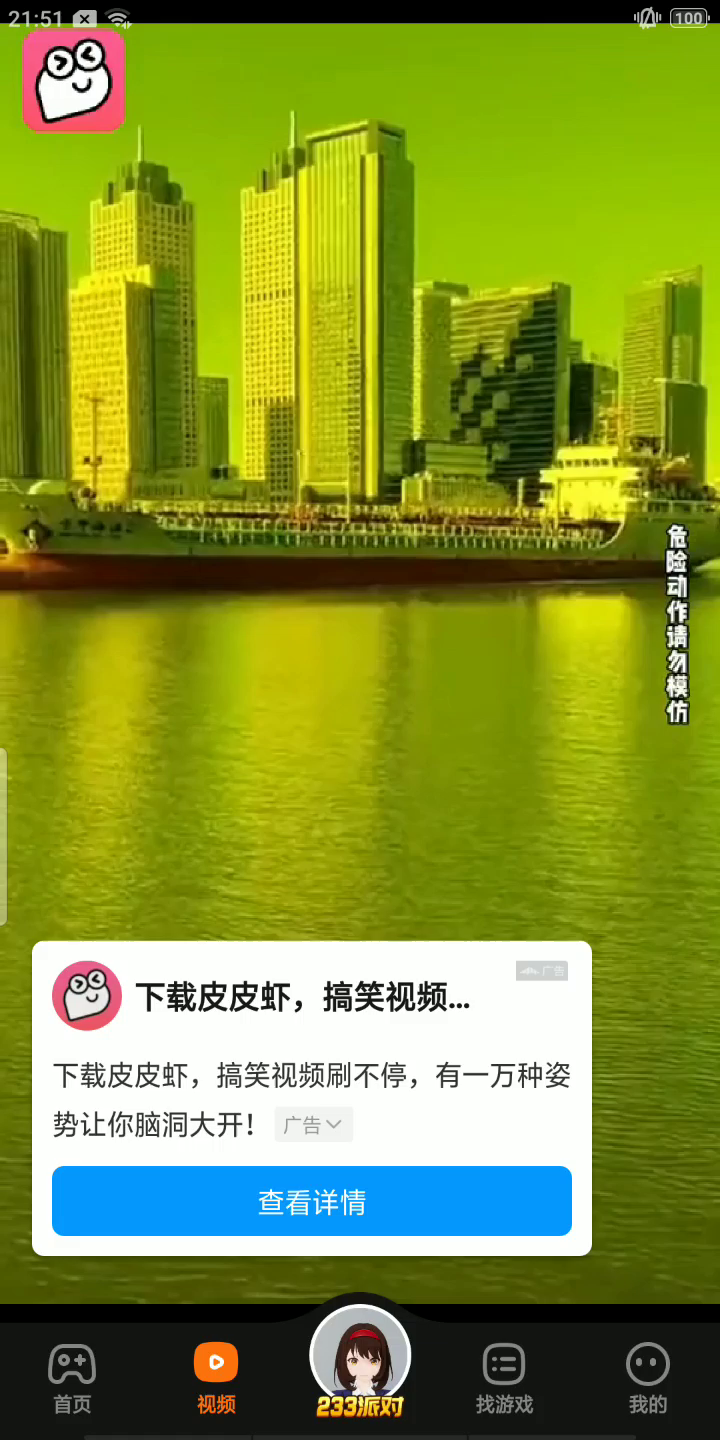Open the 皮皮虾 app icon at top left
The image size is (720, 1440).
coord(74,81)
